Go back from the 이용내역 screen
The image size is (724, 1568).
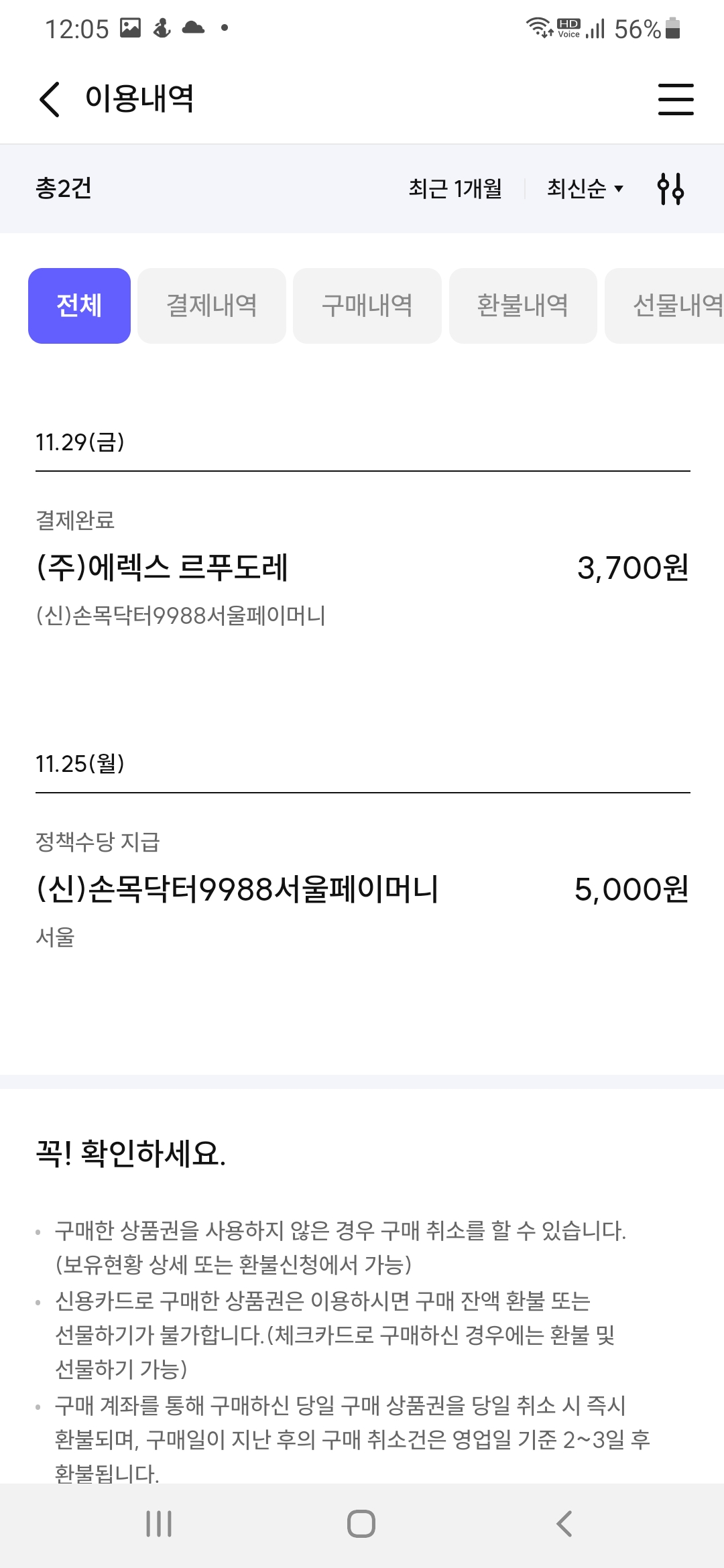50,99
